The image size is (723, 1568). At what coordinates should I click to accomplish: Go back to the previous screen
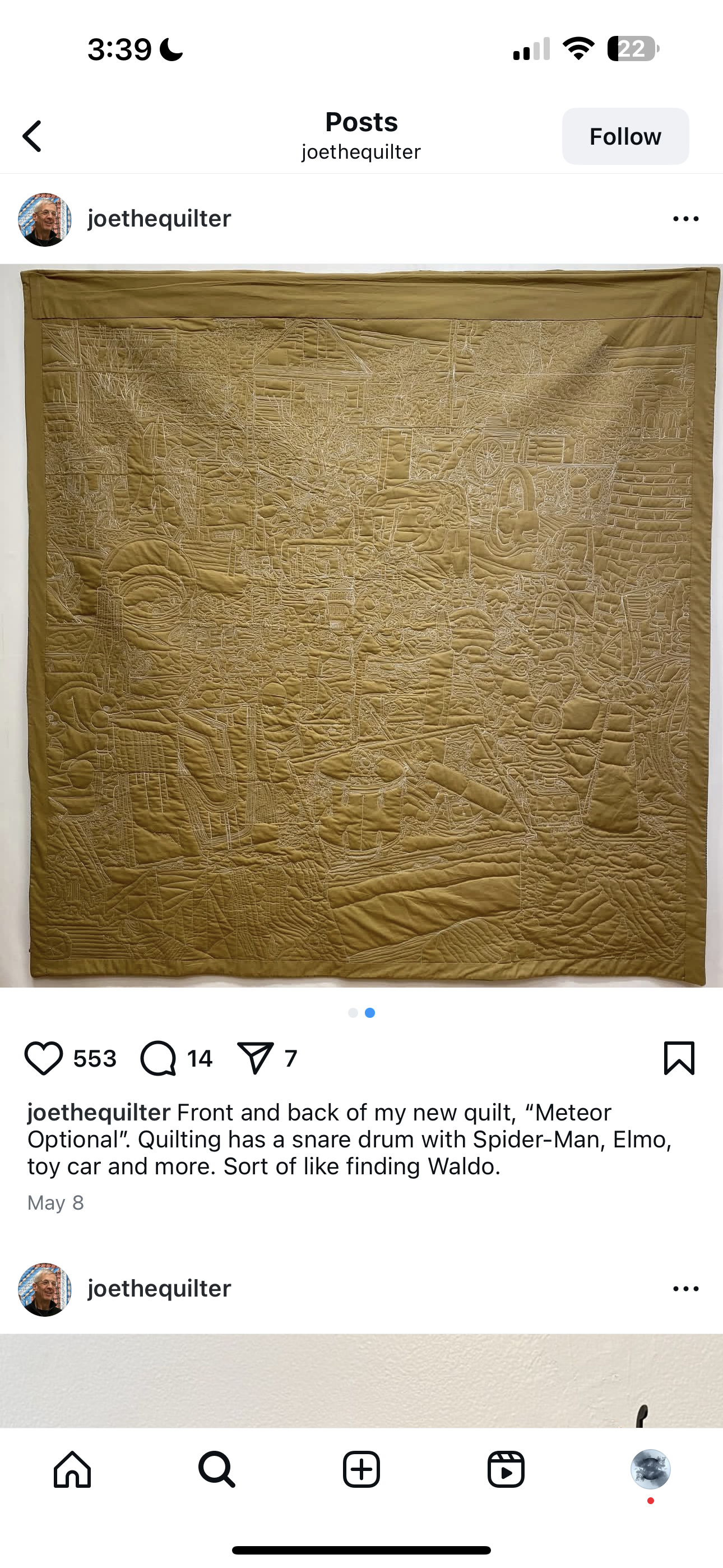coord(31,136)
